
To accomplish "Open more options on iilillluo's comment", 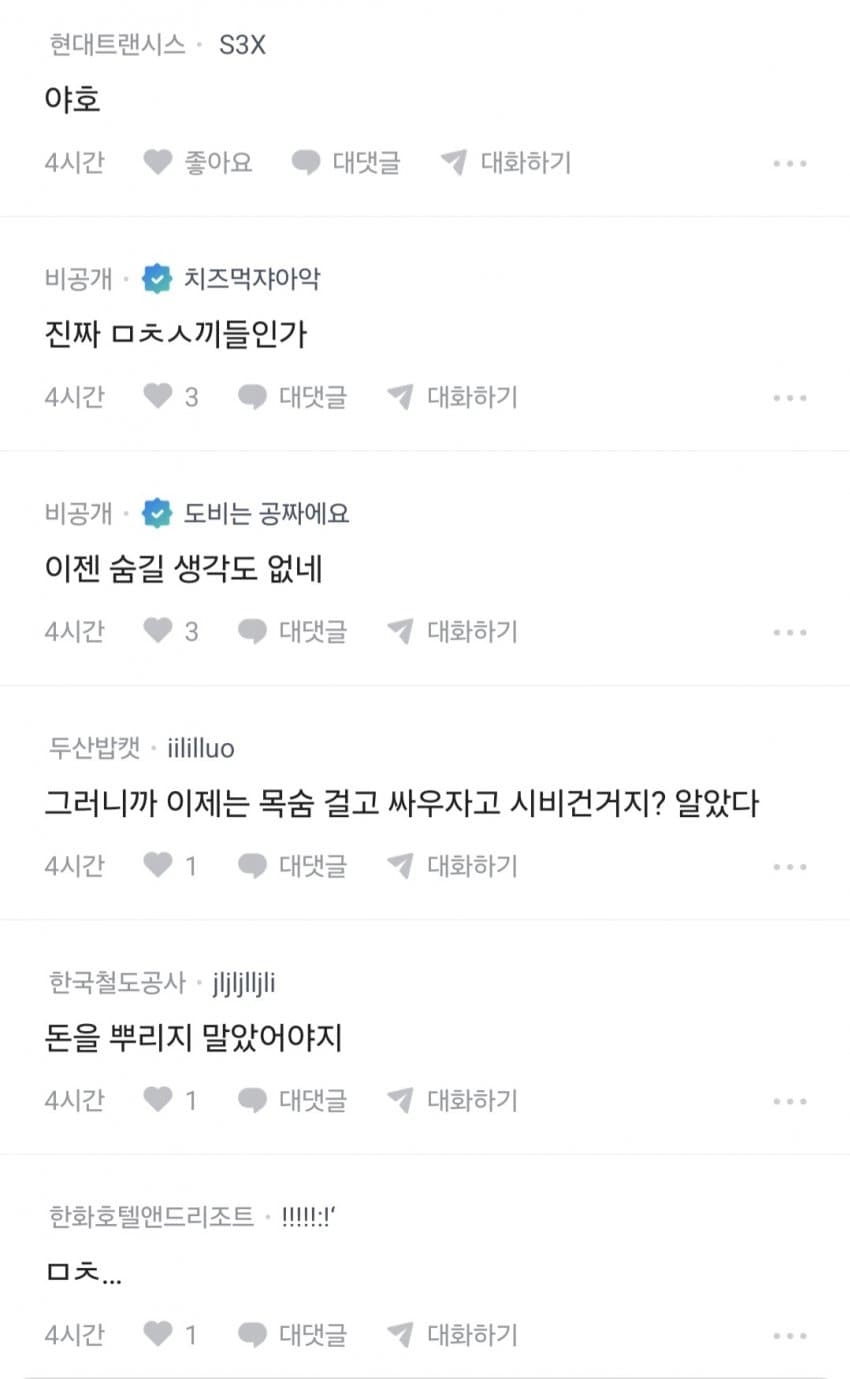I will coord(789,867).
